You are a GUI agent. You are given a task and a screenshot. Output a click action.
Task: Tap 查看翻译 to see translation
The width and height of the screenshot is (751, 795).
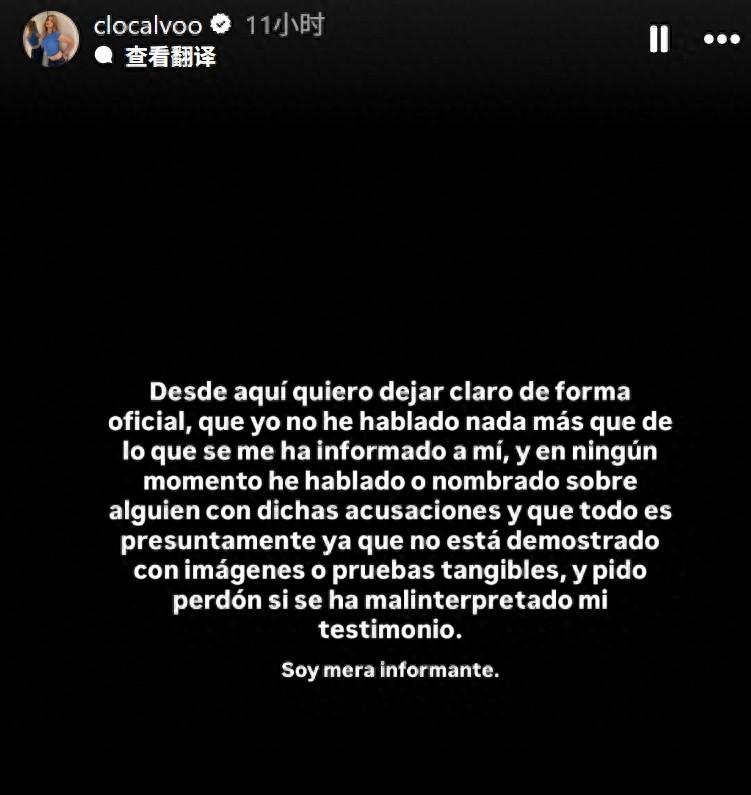(x=169, y=58)
